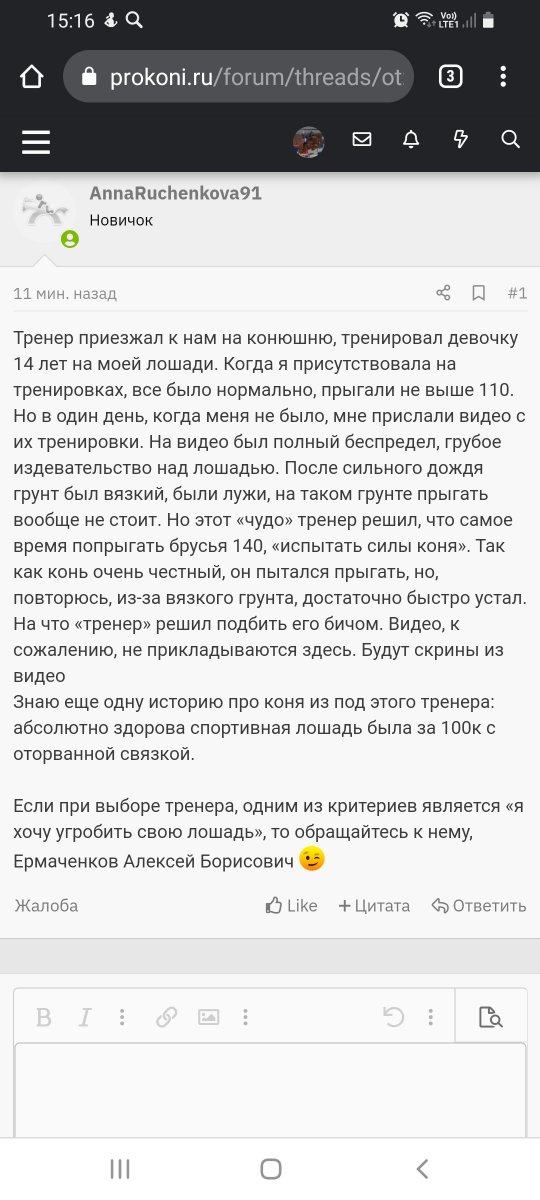This screenshot has height=1200, width=540.
Task: Open the browser tab switcher showing 3
Action: tap(451, 76)
